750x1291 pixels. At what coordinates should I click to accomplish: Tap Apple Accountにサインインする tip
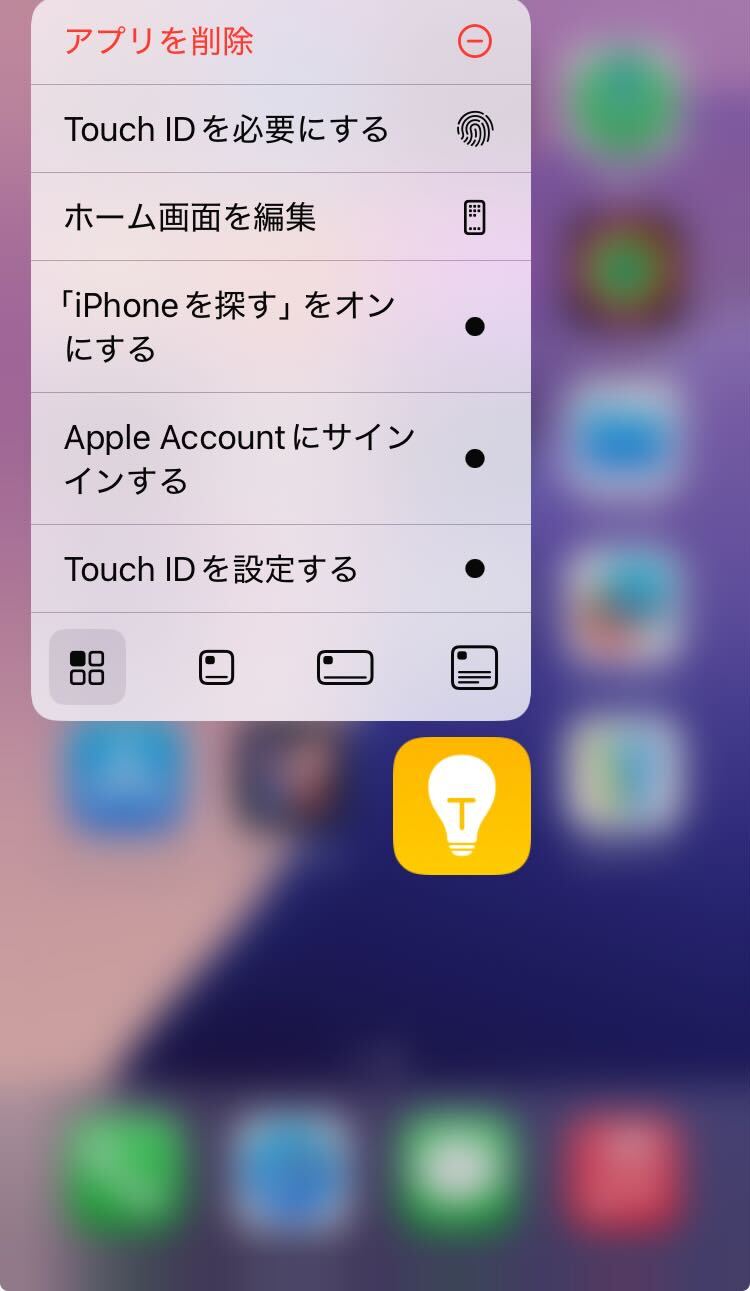[x=239, y=459]
